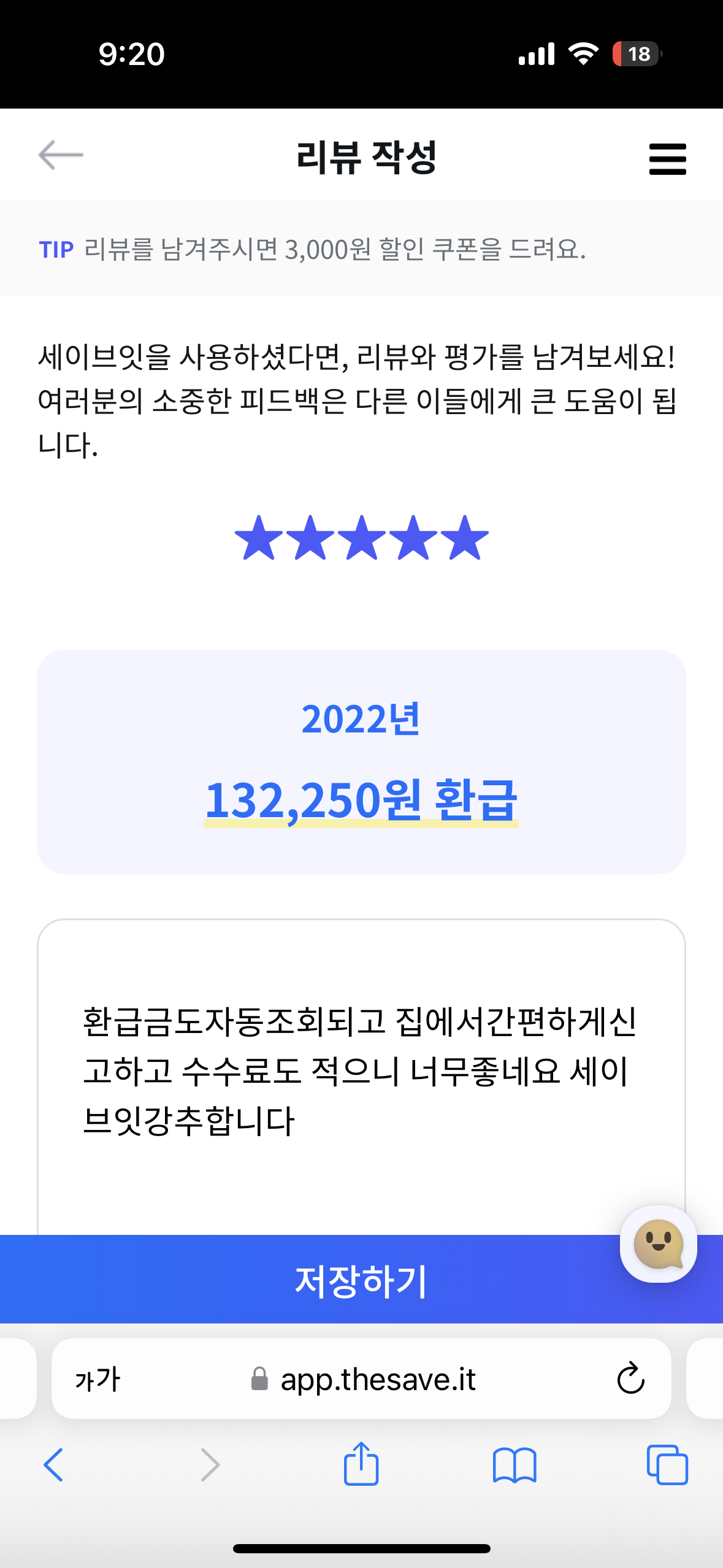Viewport: 723px width, 1568px height.
Task: Open the hamburger menu
Action: [x=667, y=159]
